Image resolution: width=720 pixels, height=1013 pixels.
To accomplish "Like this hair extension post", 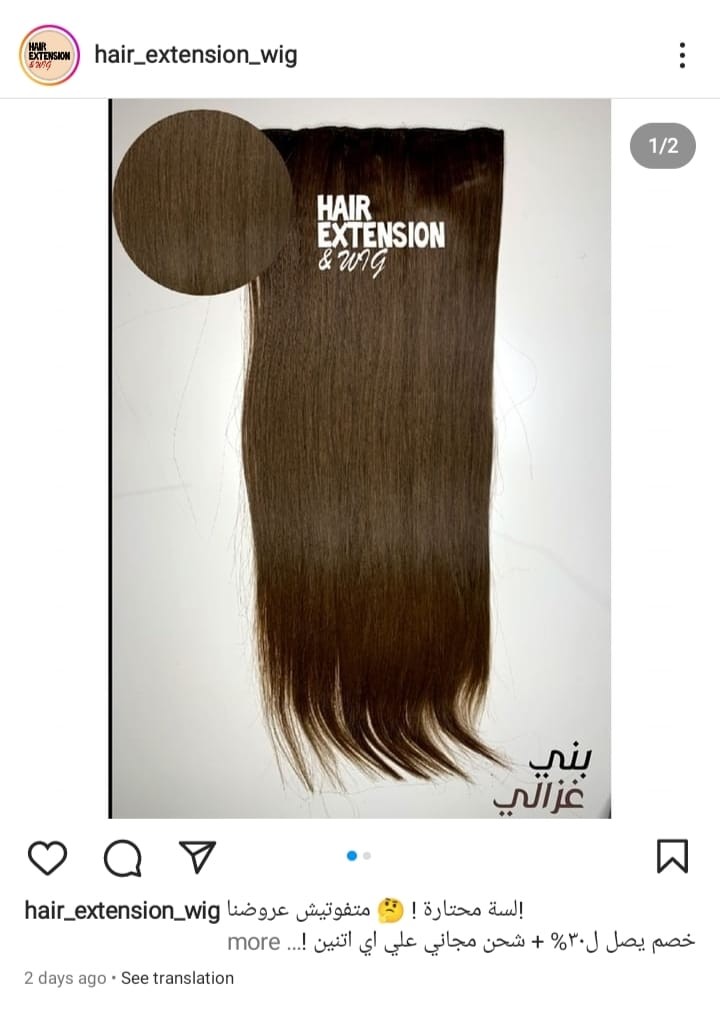I will click(47, 857).
